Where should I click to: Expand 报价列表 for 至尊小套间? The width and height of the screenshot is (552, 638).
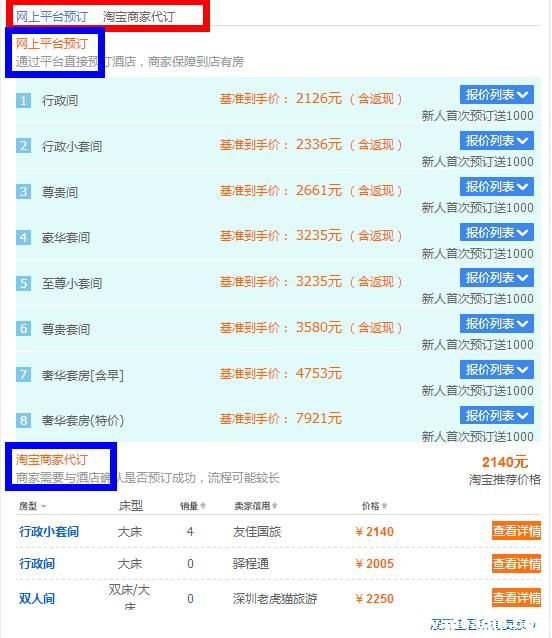[497, 278]
